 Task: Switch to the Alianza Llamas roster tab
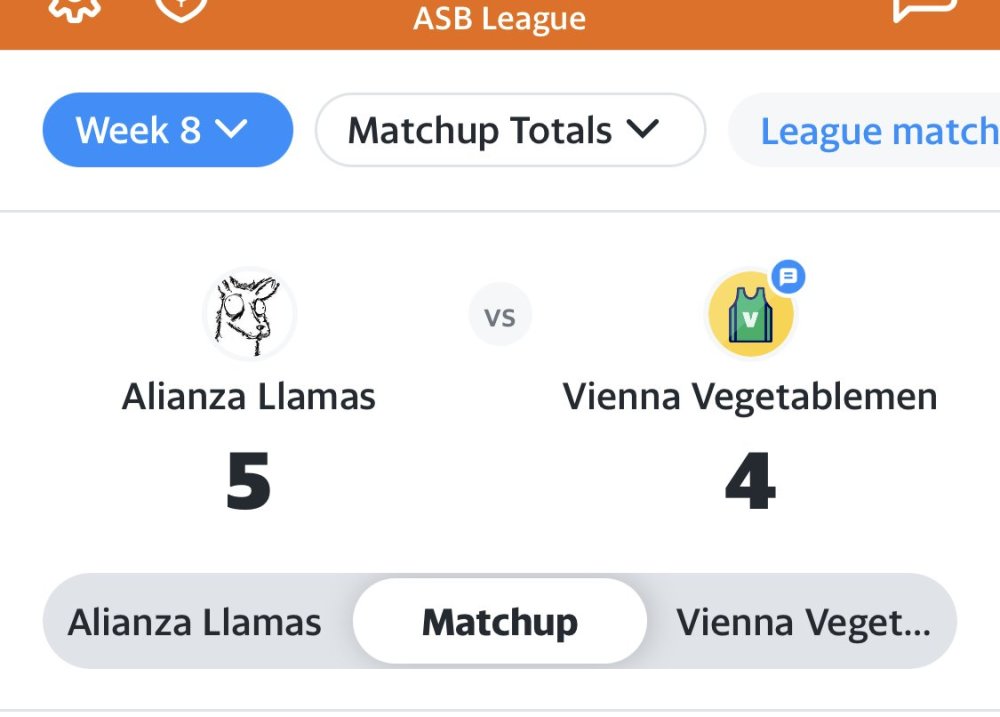coord(196,622)
